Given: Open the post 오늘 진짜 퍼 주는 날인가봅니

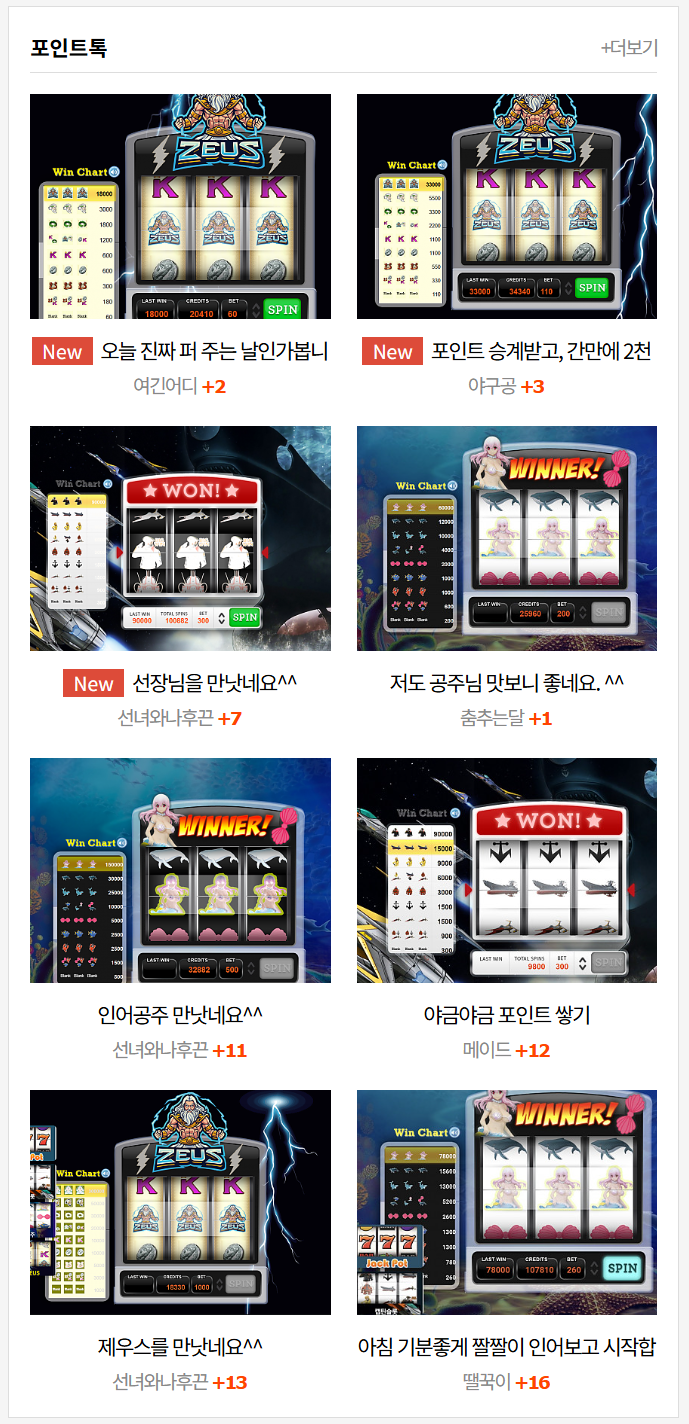Looking at the screenshot, I should tap(215, 352).
